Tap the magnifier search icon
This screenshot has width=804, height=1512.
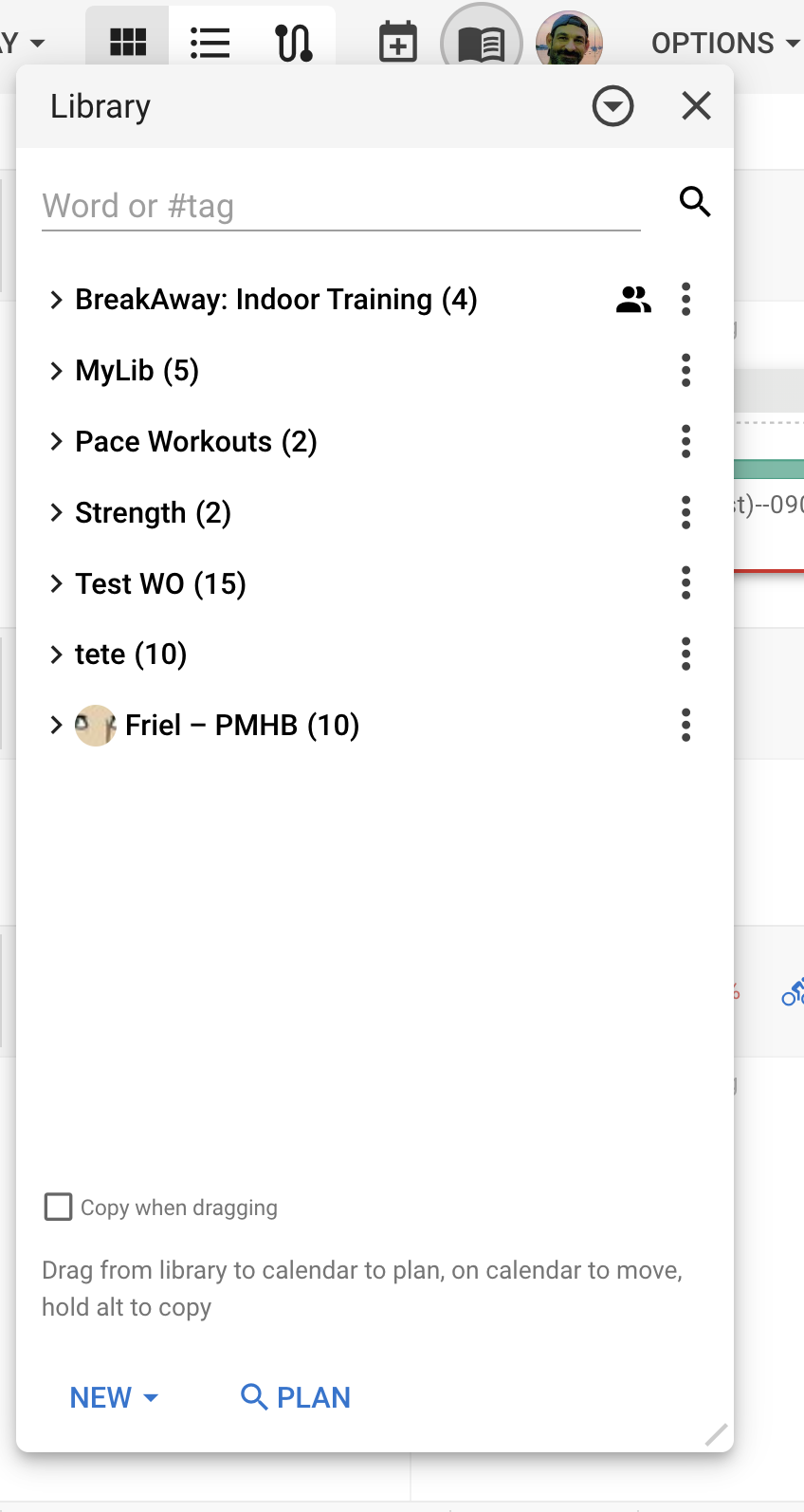[x=695, y=202]
